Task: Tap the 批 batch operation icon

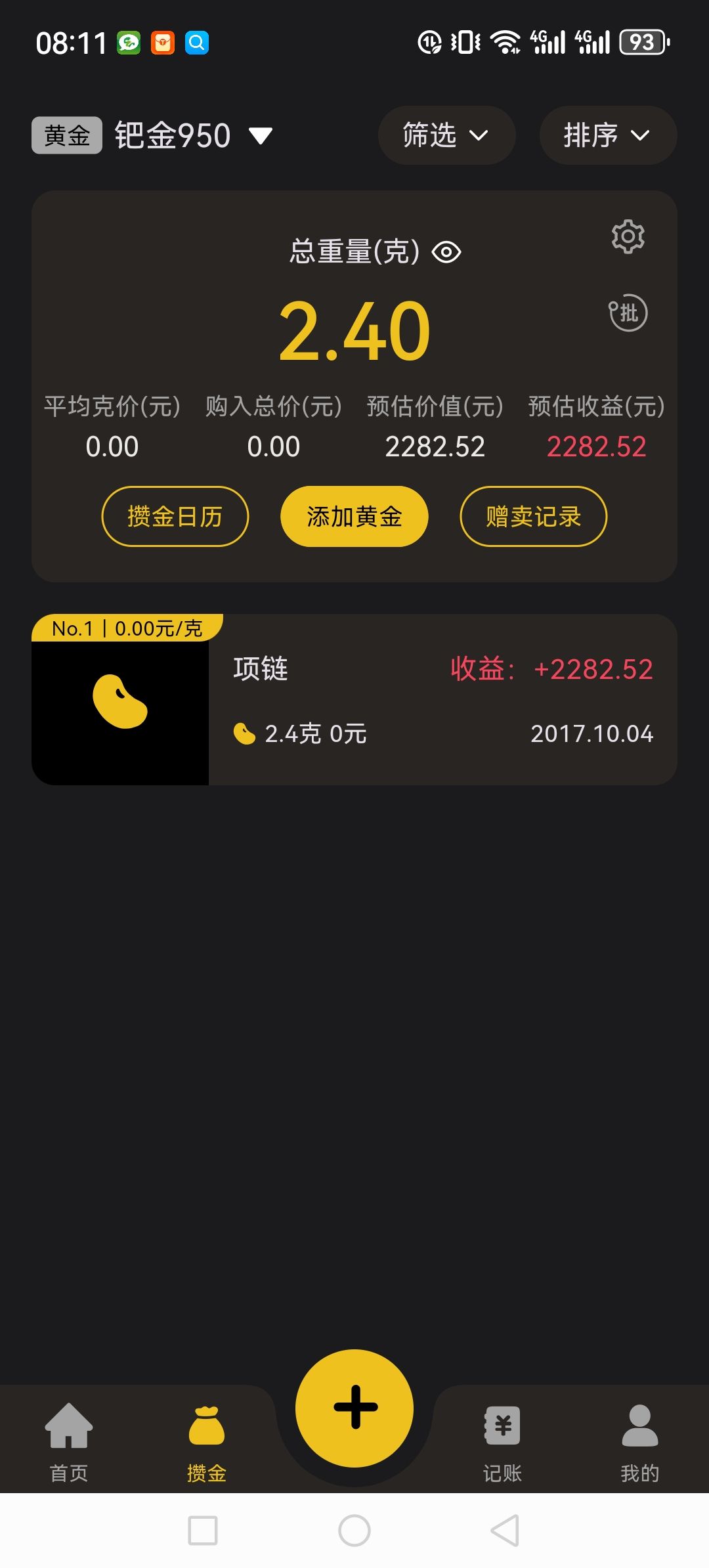Action: tap(628, 313)
